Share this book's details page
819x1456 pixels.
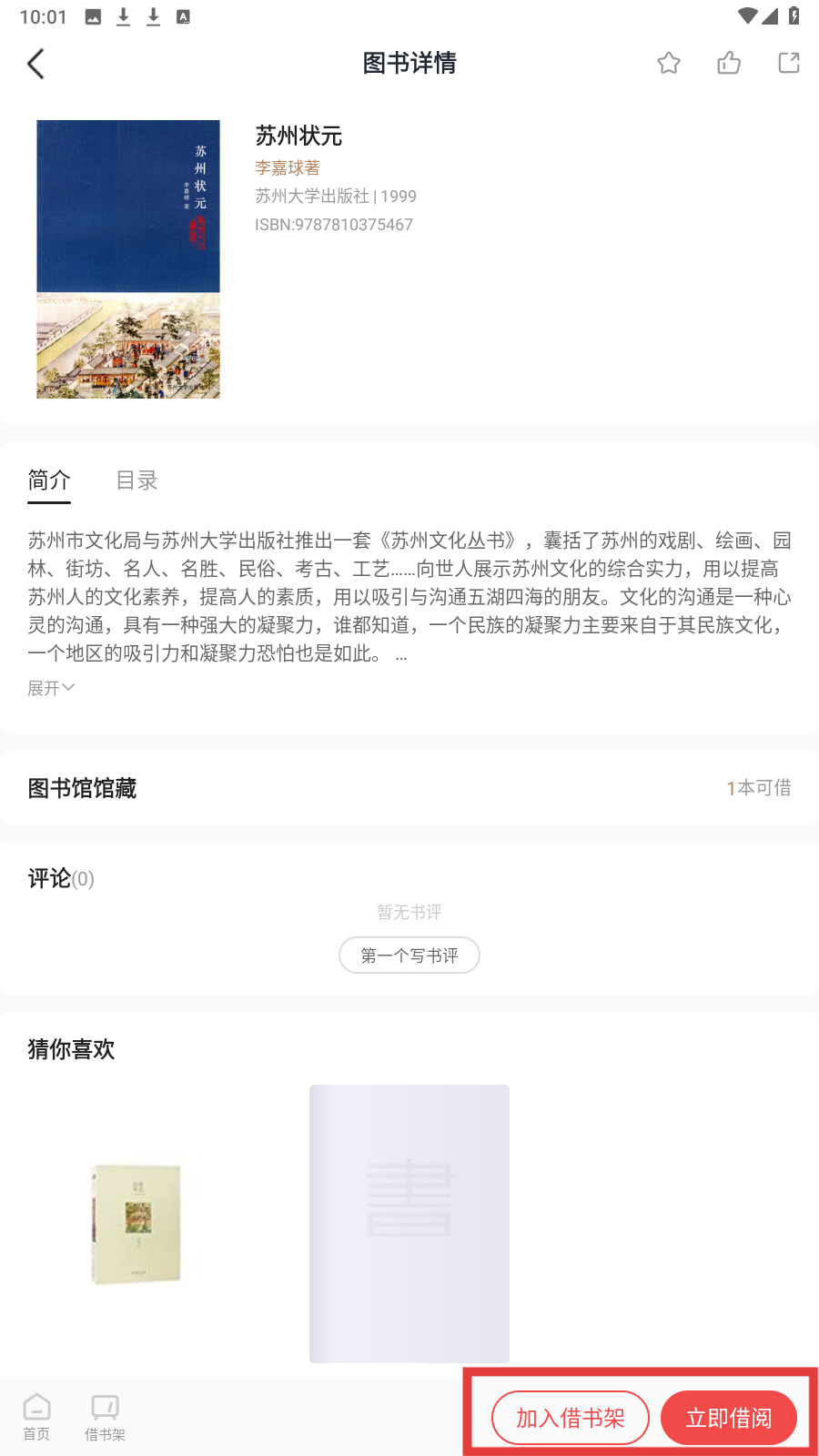(x=789, y=63)
